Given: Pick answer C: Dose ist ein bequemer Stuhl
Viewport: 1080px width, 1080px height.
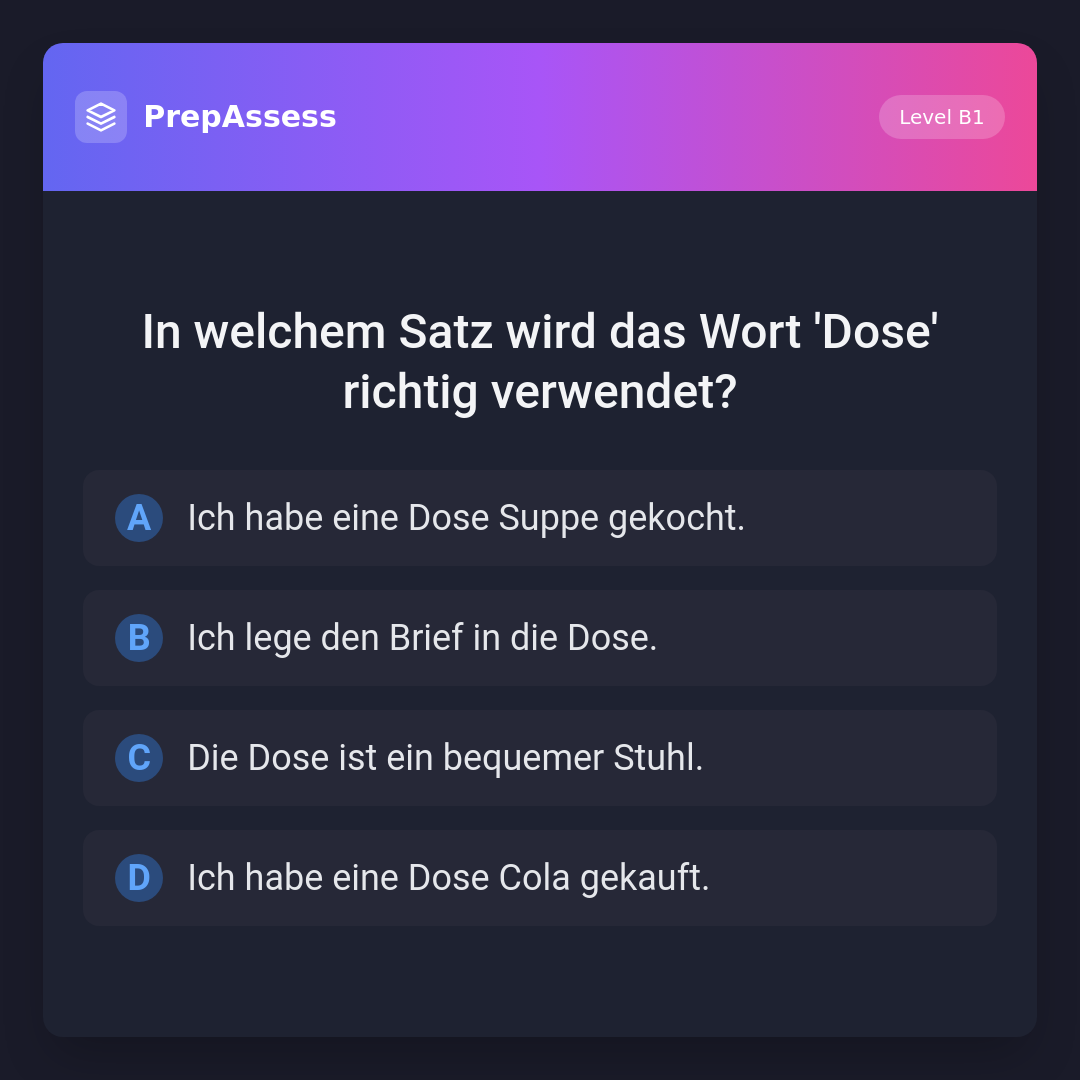Looking at the screenshot, I should (x=540, y=758).
